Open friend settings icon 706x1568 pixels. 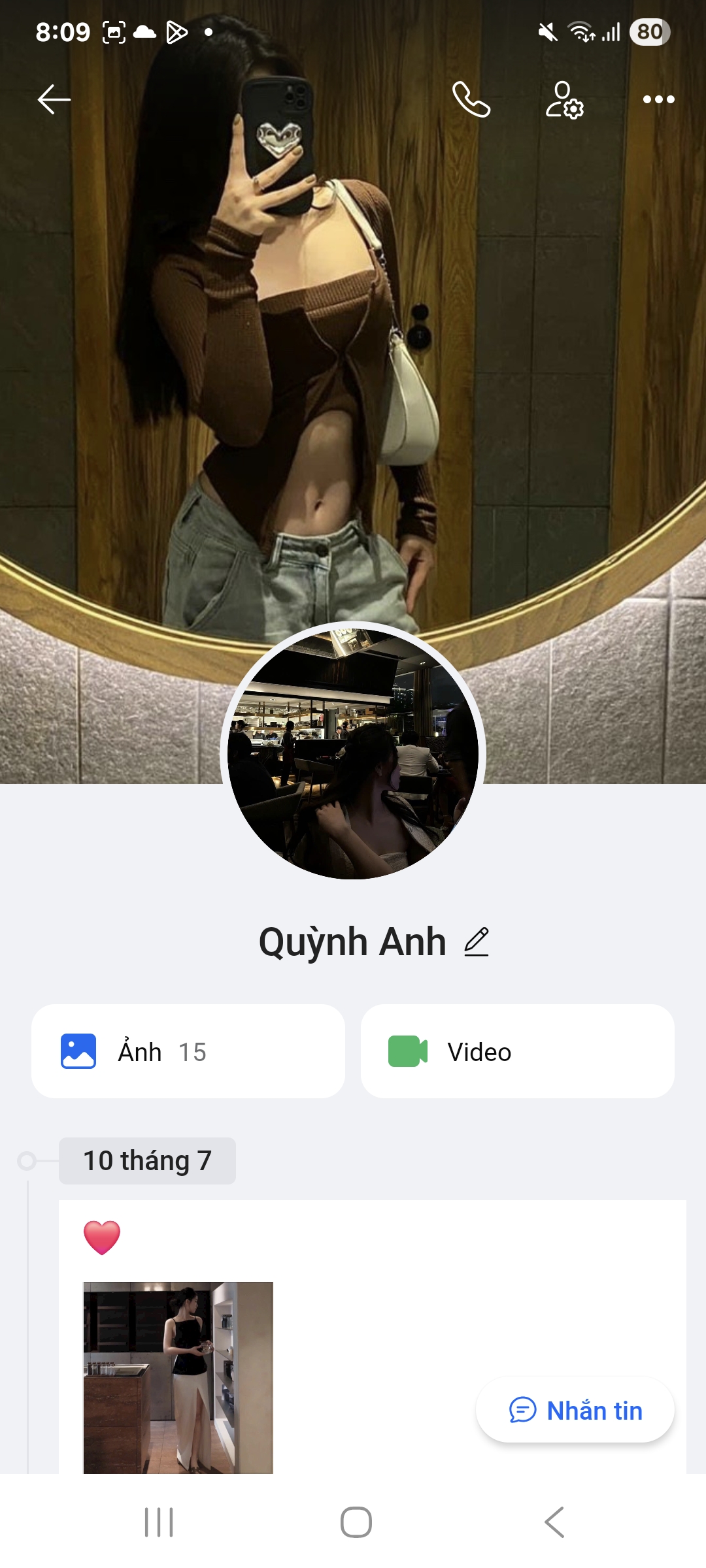pos(564,100)
